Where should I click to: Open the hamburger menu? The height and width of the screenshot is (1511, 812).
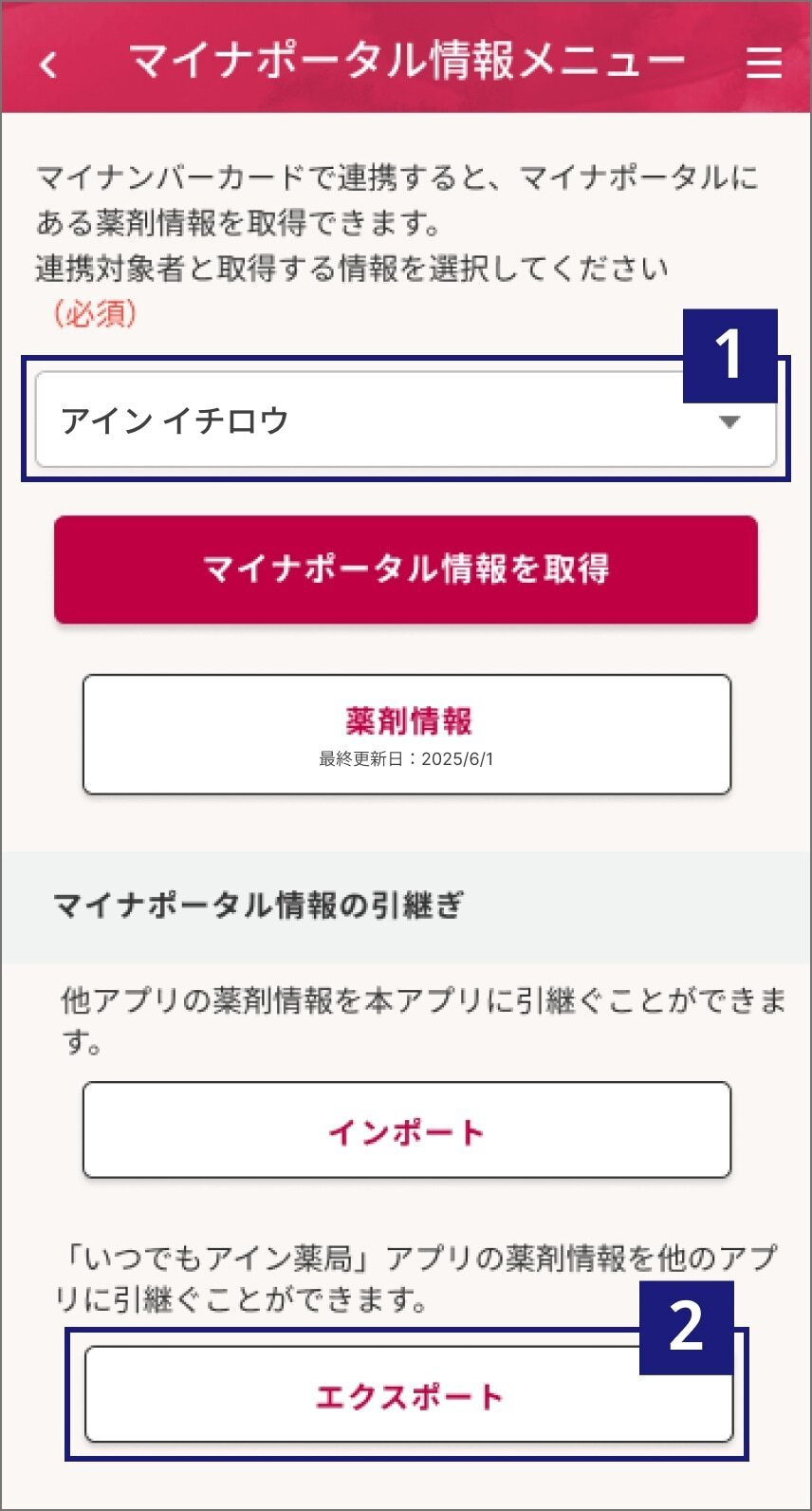(763, 63)
